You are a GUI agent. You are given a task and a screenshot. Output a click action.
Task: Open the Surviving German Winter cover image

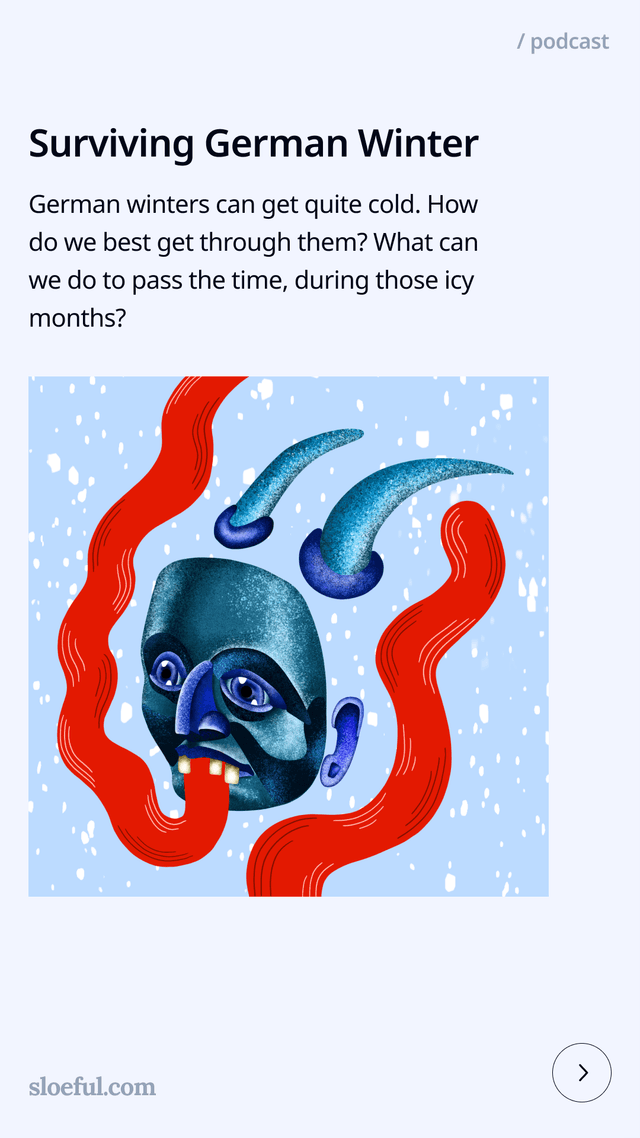(x=288, y=636)
